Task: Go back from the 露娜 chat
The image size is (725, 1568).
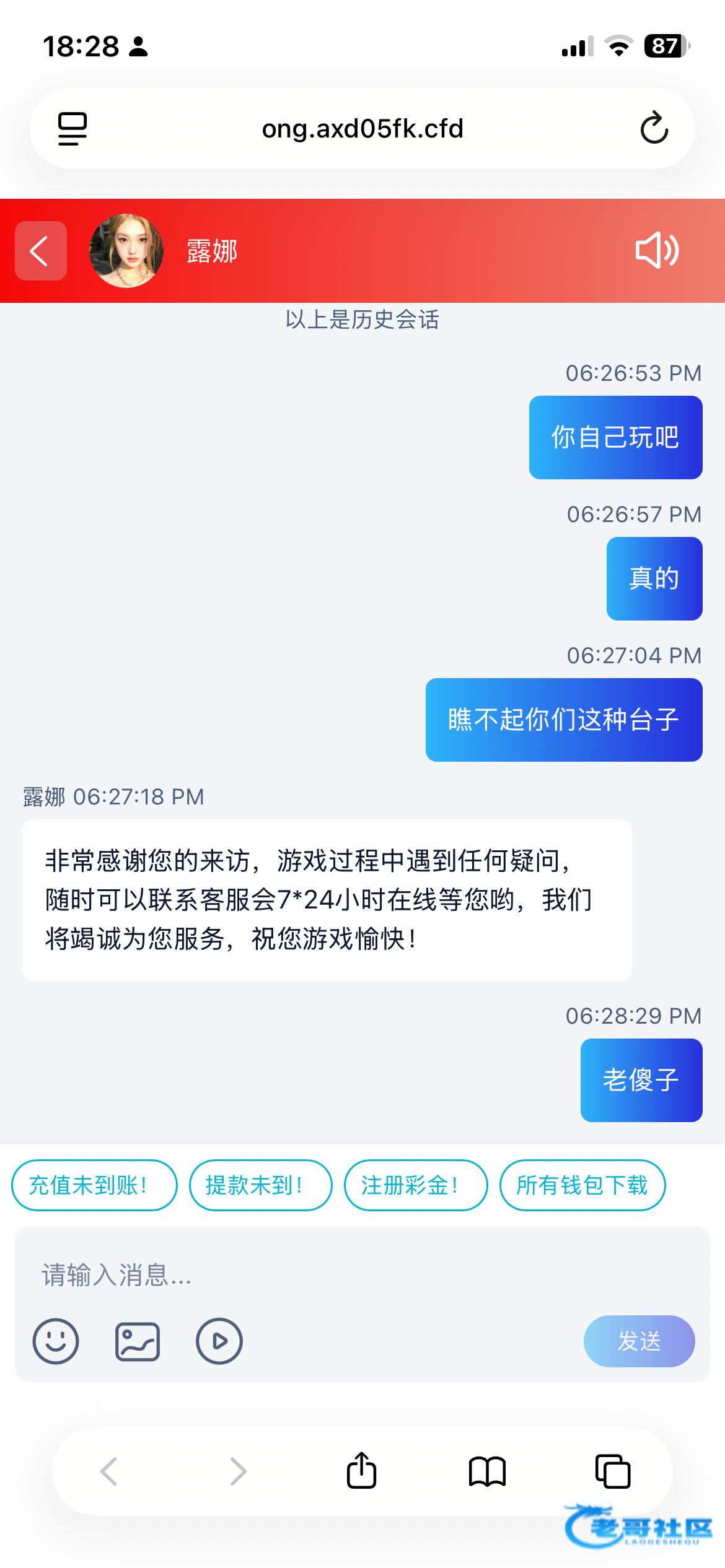Action: pyautogui.click(x=40, y=251)
